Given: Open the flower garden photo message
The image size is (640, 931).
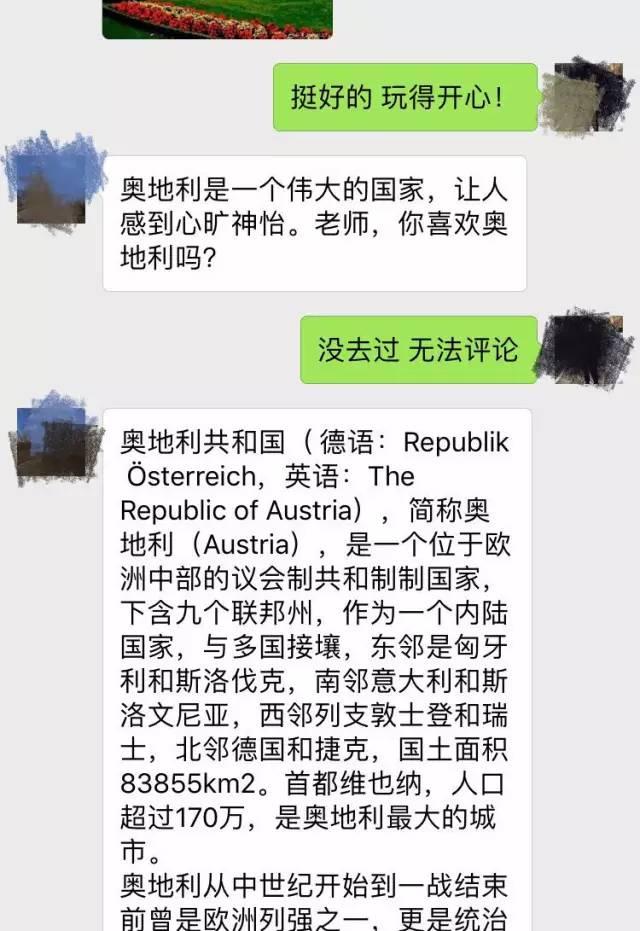Looking at the screenshot, I should click(217, 18).
